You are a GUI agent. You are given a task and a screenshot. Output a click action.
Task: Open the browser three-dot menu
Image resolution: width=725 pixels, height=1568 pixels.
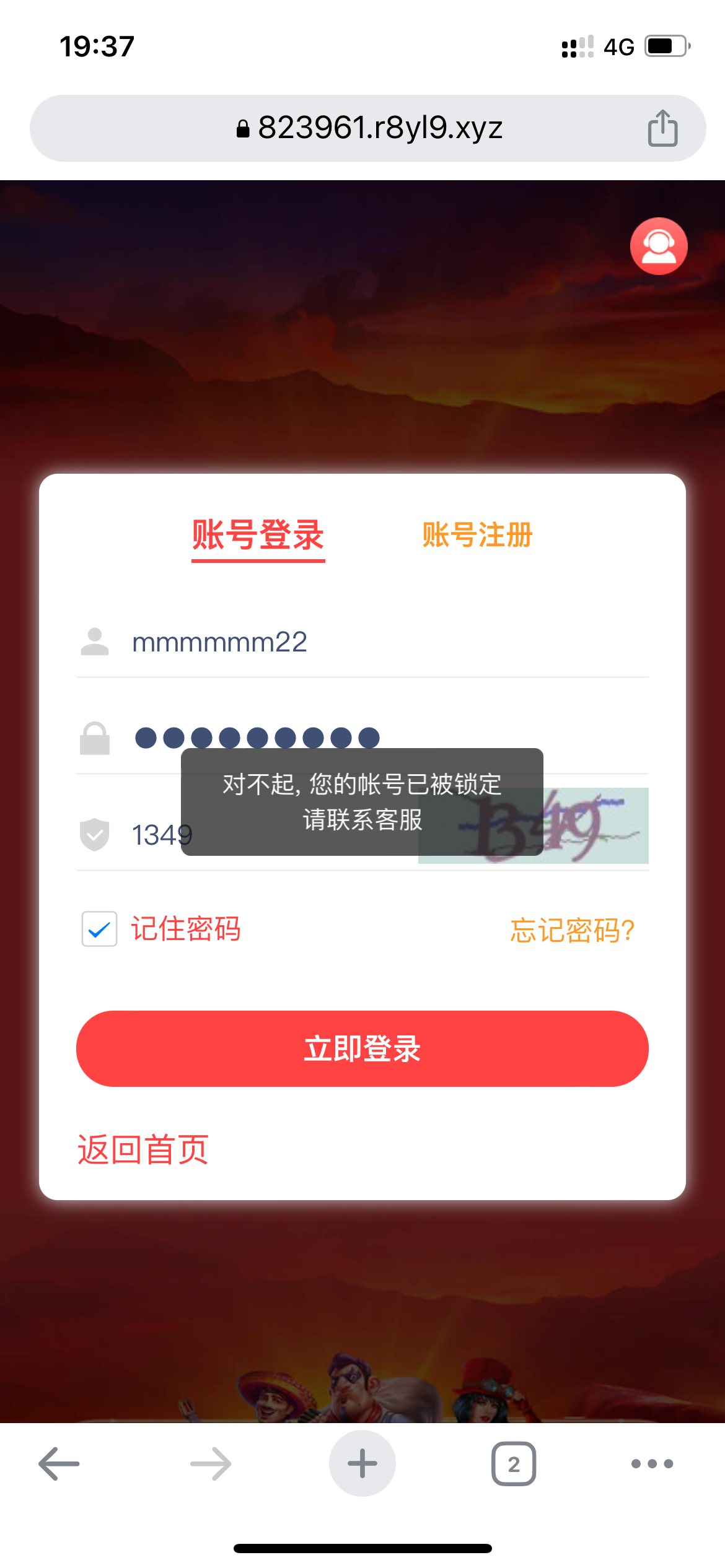point(652,1464)
